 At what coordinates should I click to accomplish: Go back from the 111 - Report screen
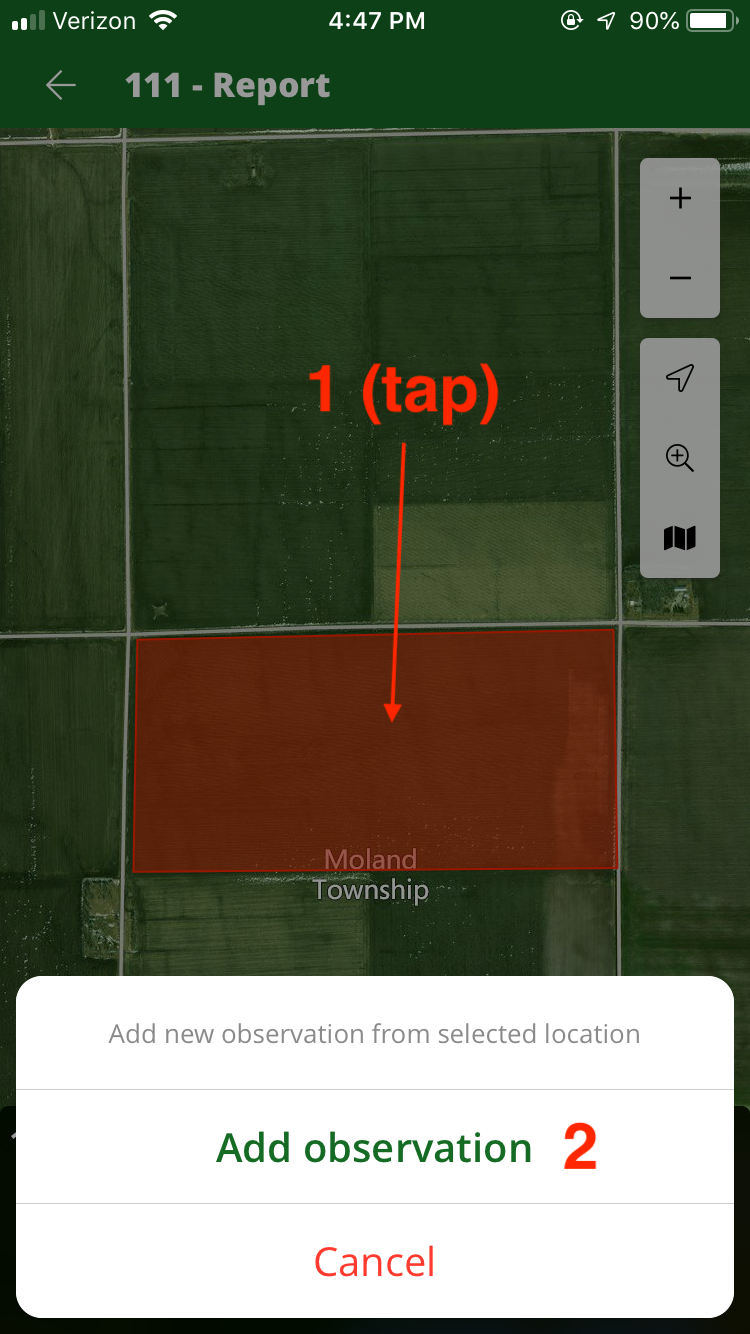(61, 86)
